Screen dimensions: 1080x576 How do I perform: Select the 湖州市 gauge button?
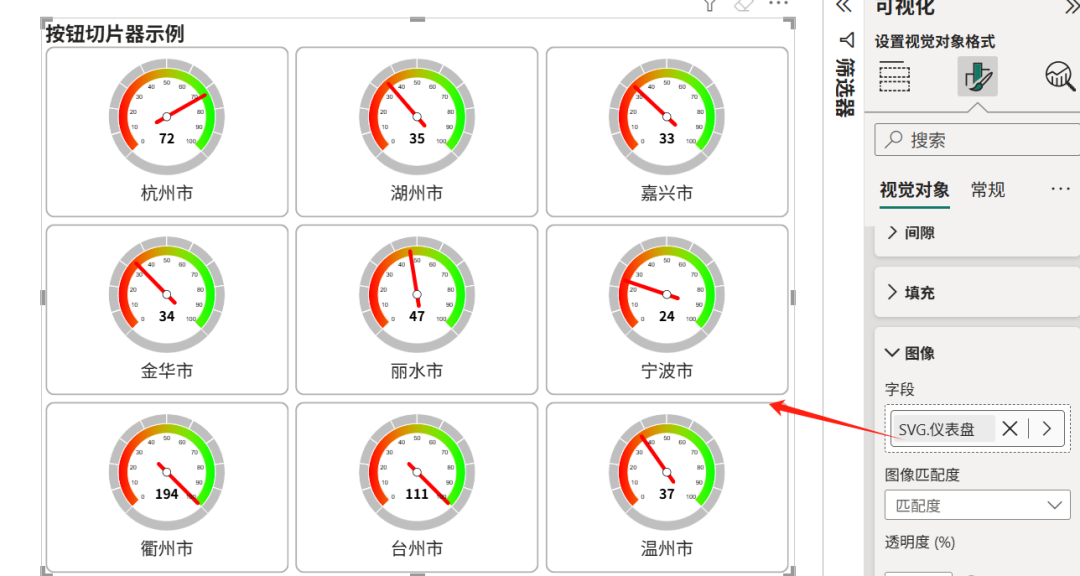[417, 131]
